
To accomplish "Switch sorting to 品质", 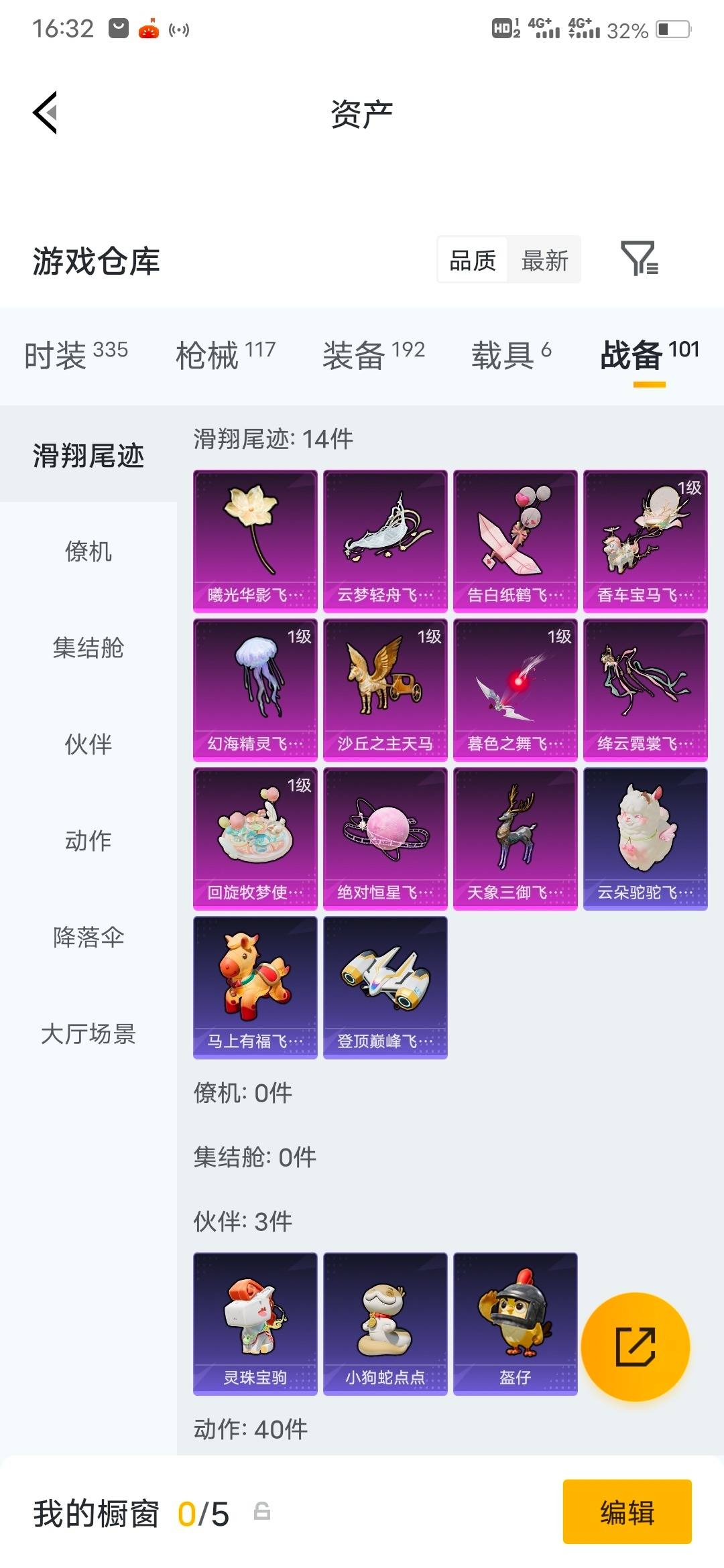I will point(471,261).
